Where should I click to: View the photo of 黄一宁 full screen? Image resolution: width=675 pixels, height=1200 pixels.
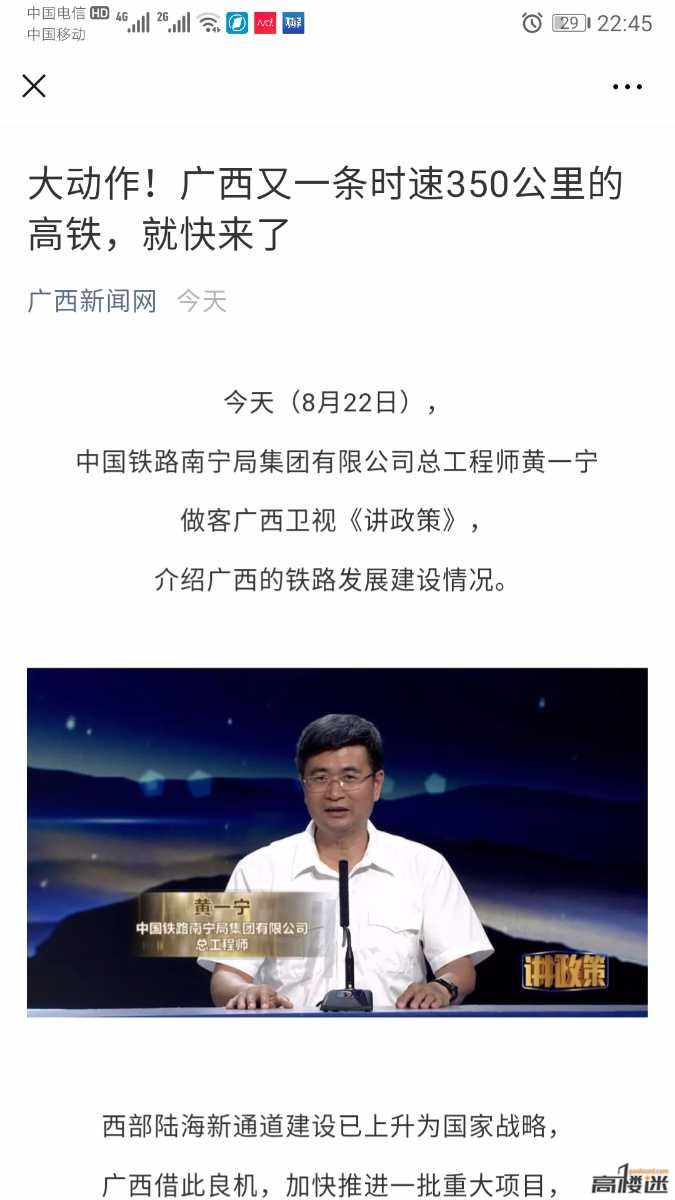point(337,842)
